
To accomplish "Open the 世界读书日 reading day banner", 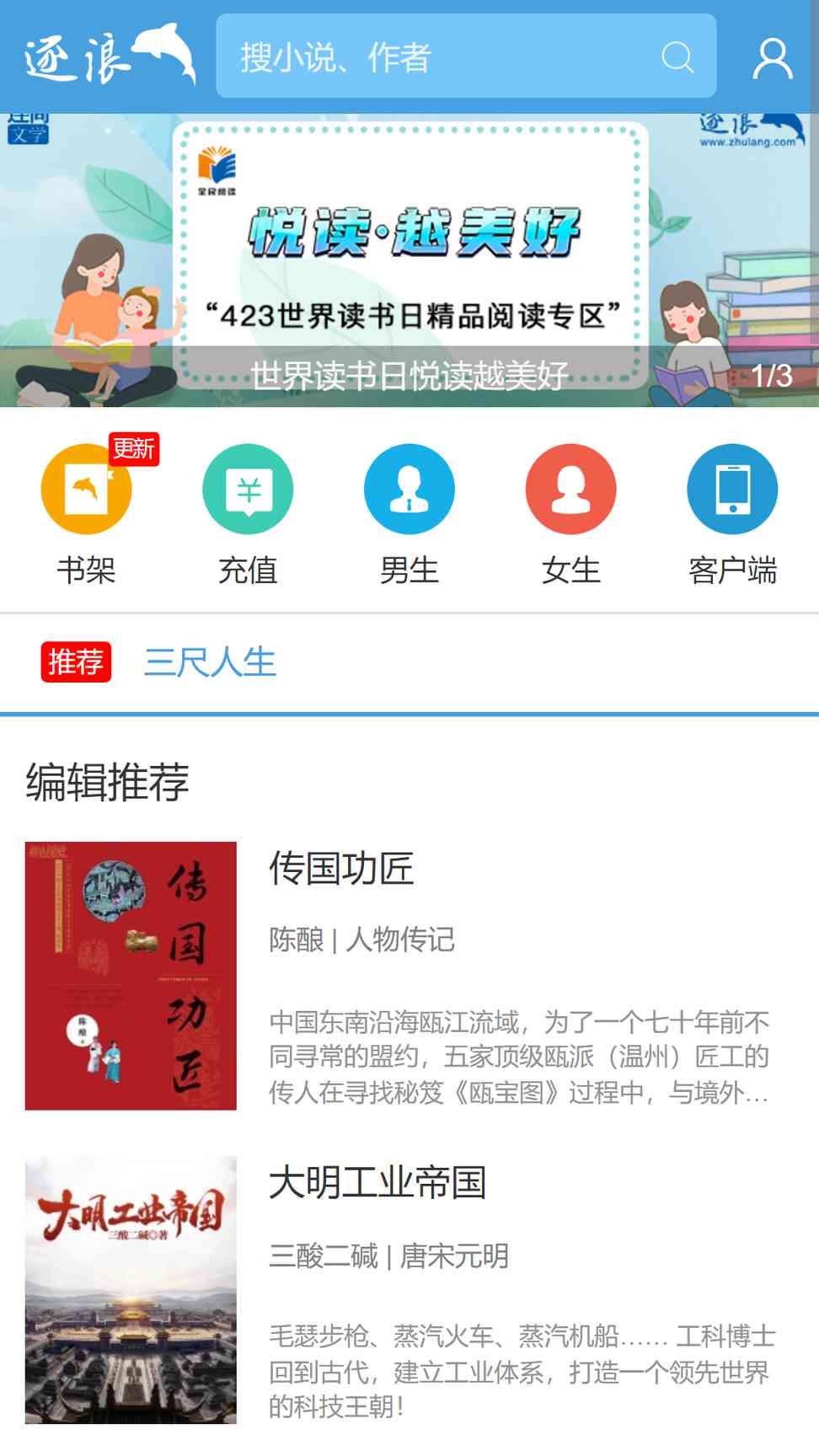I will tap(409, 260).
